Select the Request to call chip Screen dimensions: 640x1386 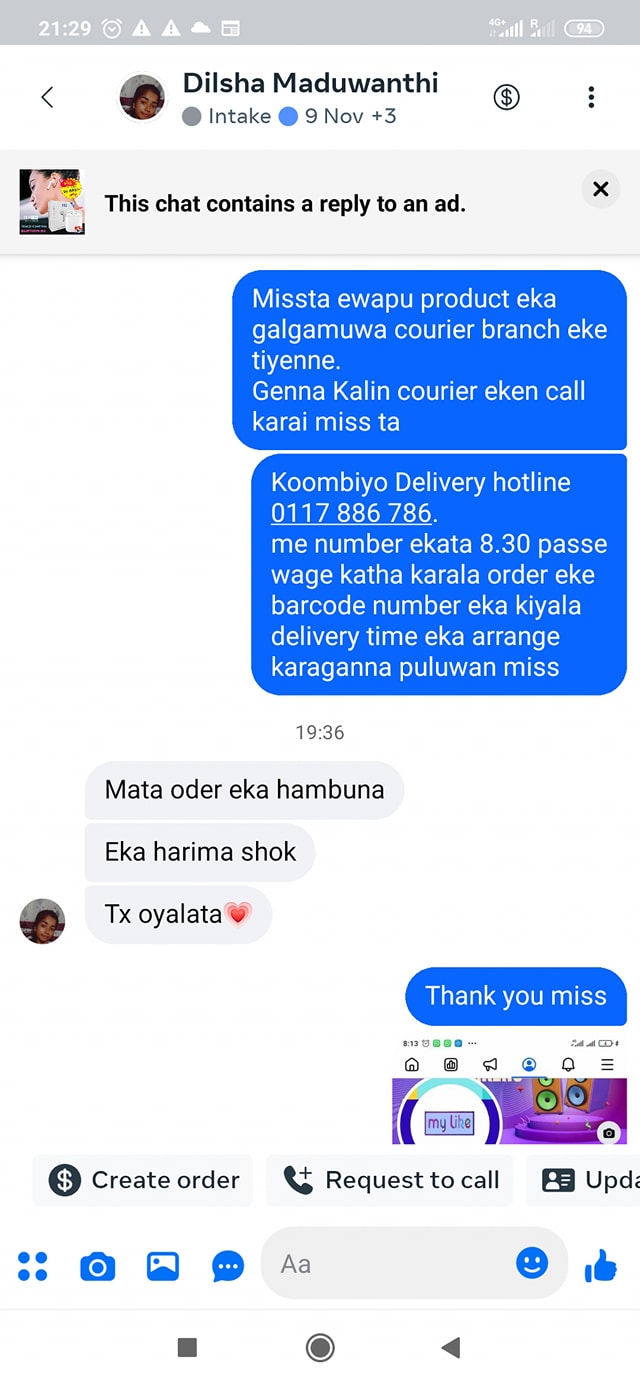390,1180
